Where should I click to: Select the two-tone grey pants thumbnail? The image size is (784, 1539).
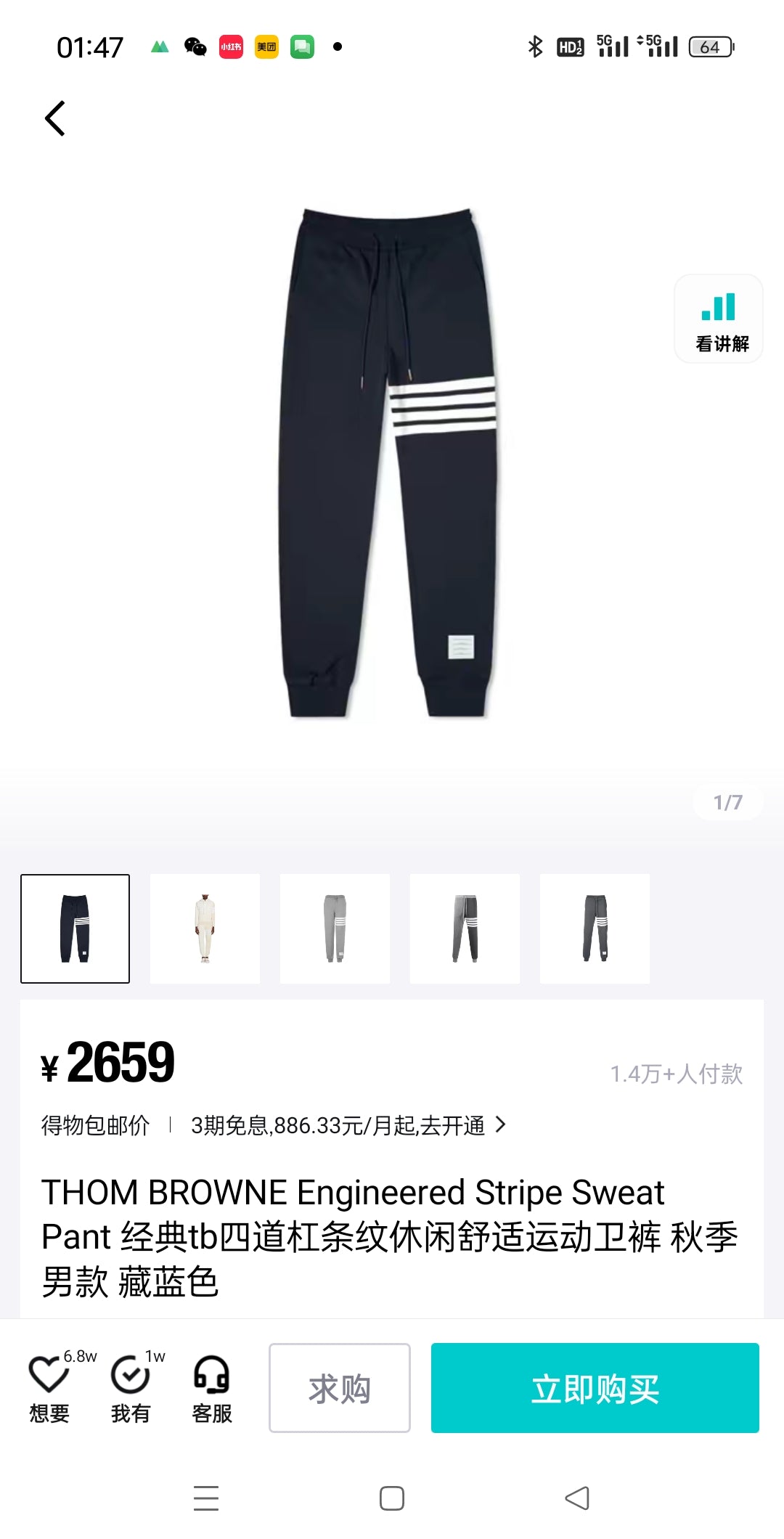tap(465, 928)
